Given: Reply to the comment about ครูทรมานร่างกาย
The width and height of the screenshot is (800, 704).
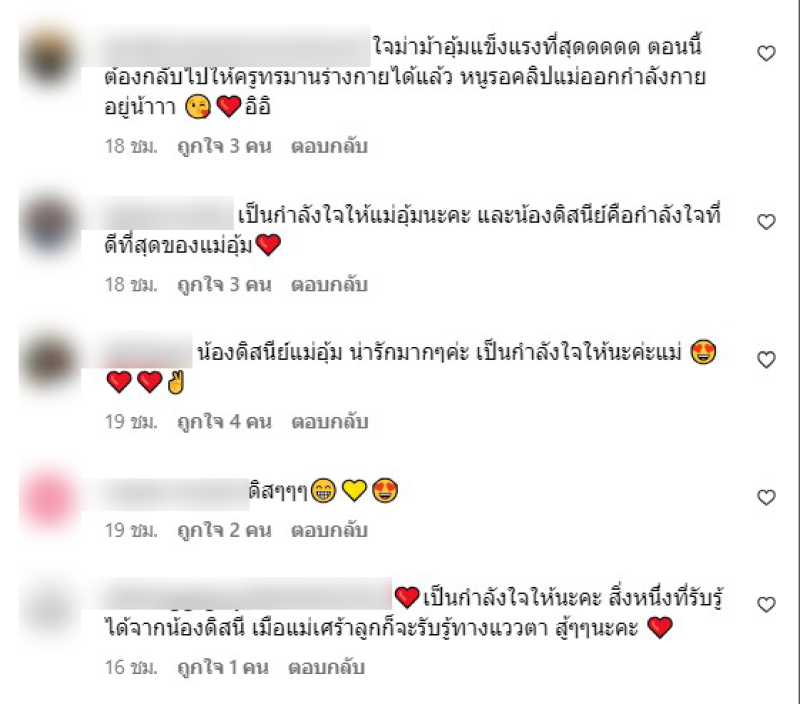Looking at the screenshot, I should 330,147.
